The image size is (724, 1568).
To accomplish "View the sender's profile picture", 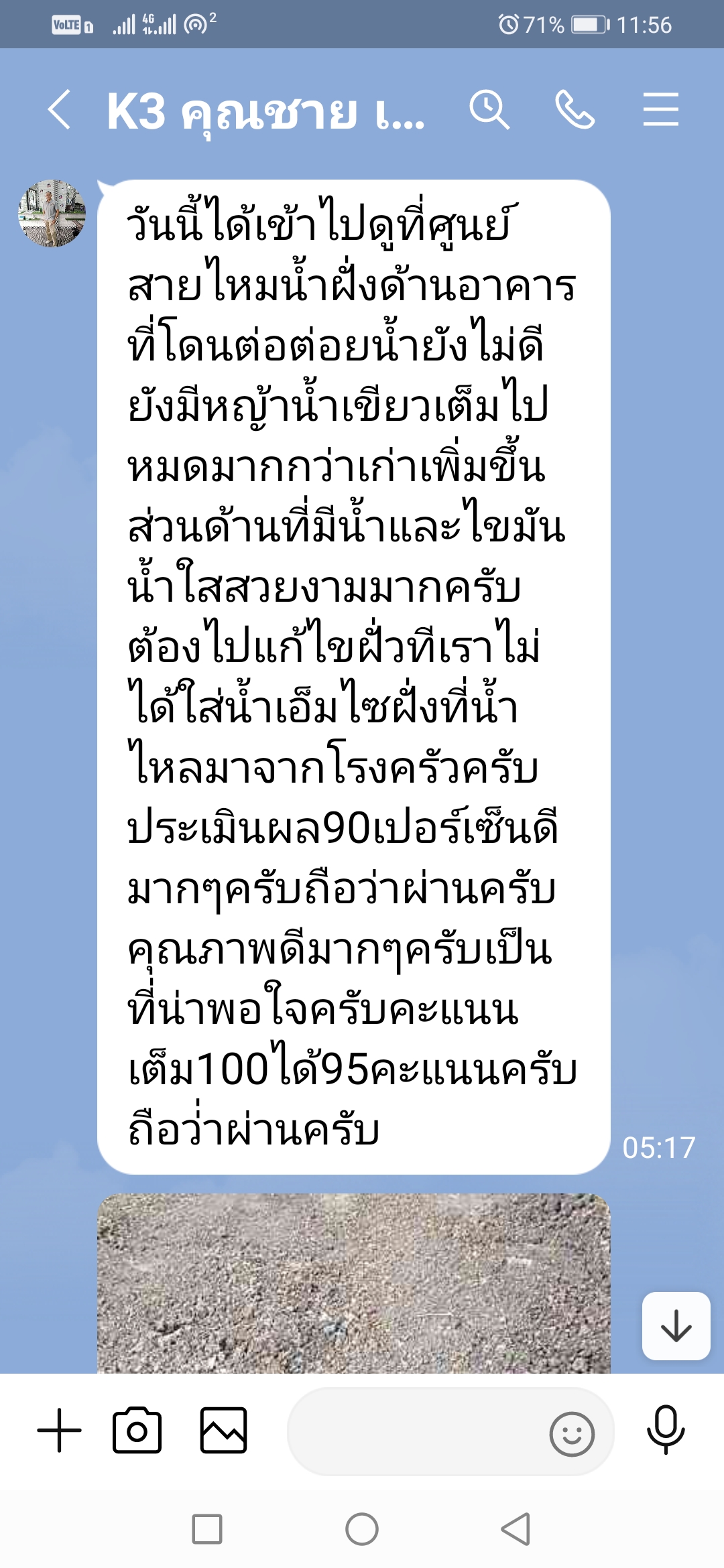I will [52, 213].
